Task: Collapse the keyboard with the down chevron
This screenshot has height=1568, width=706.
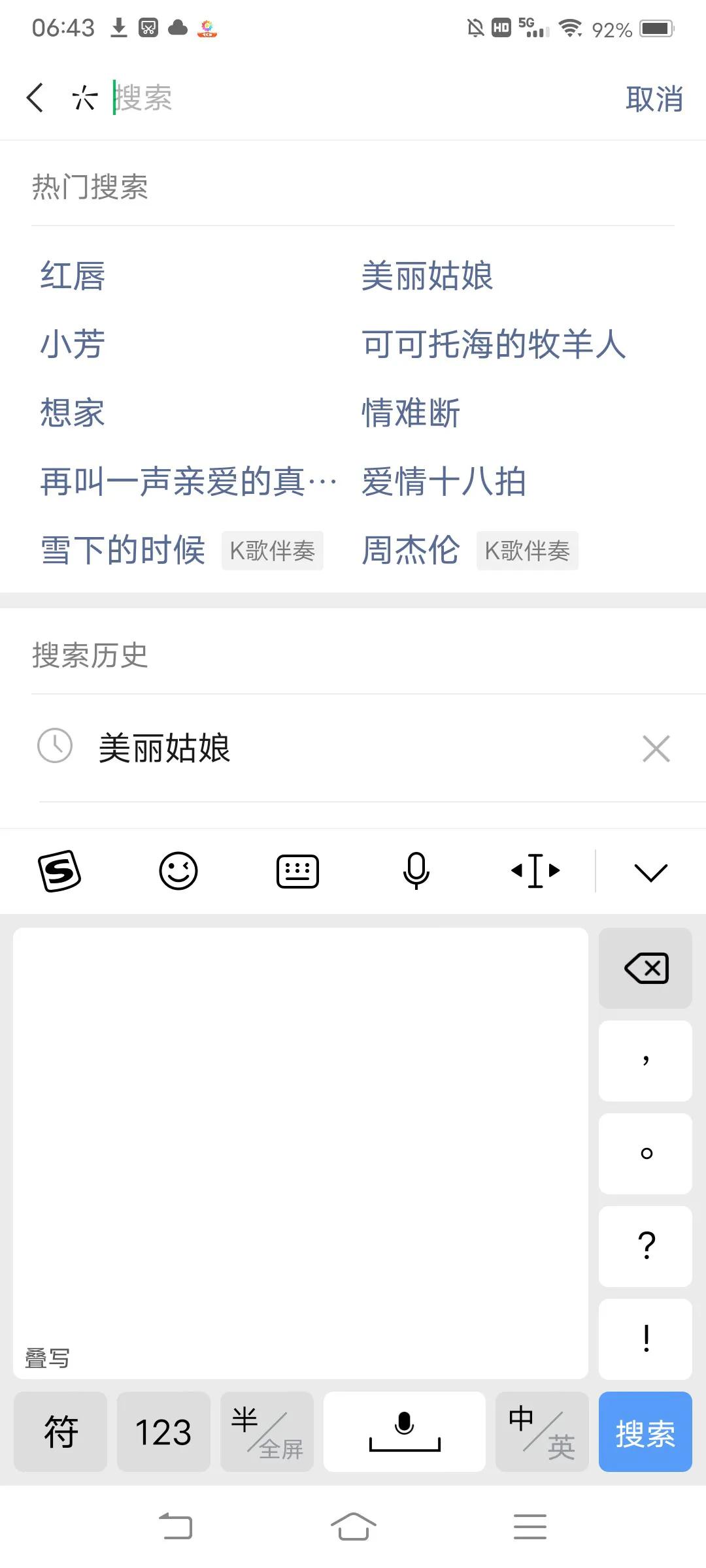Action: pos(649,872)
